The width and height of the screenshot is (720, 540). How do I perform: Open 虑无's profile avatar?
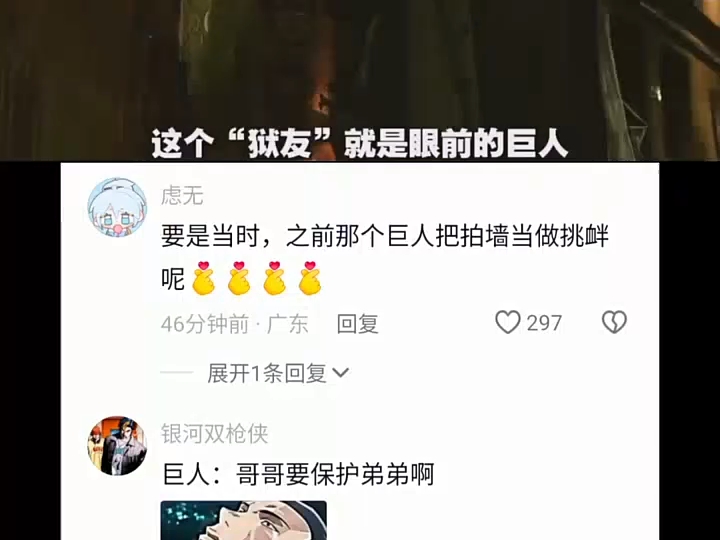click(x=117, y=211)
